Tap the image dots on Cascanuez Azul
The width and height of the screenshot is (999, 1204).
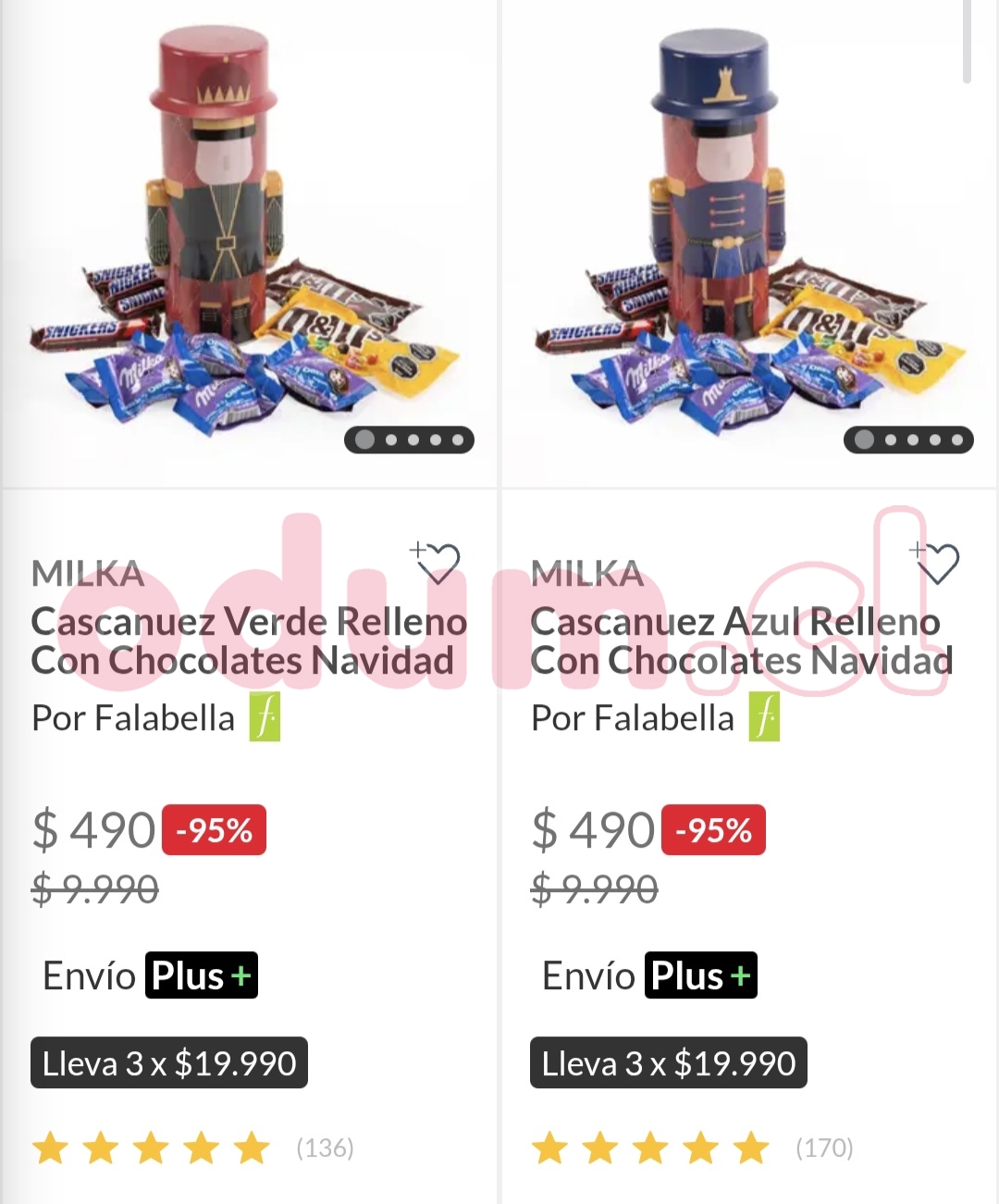point(908,440)
